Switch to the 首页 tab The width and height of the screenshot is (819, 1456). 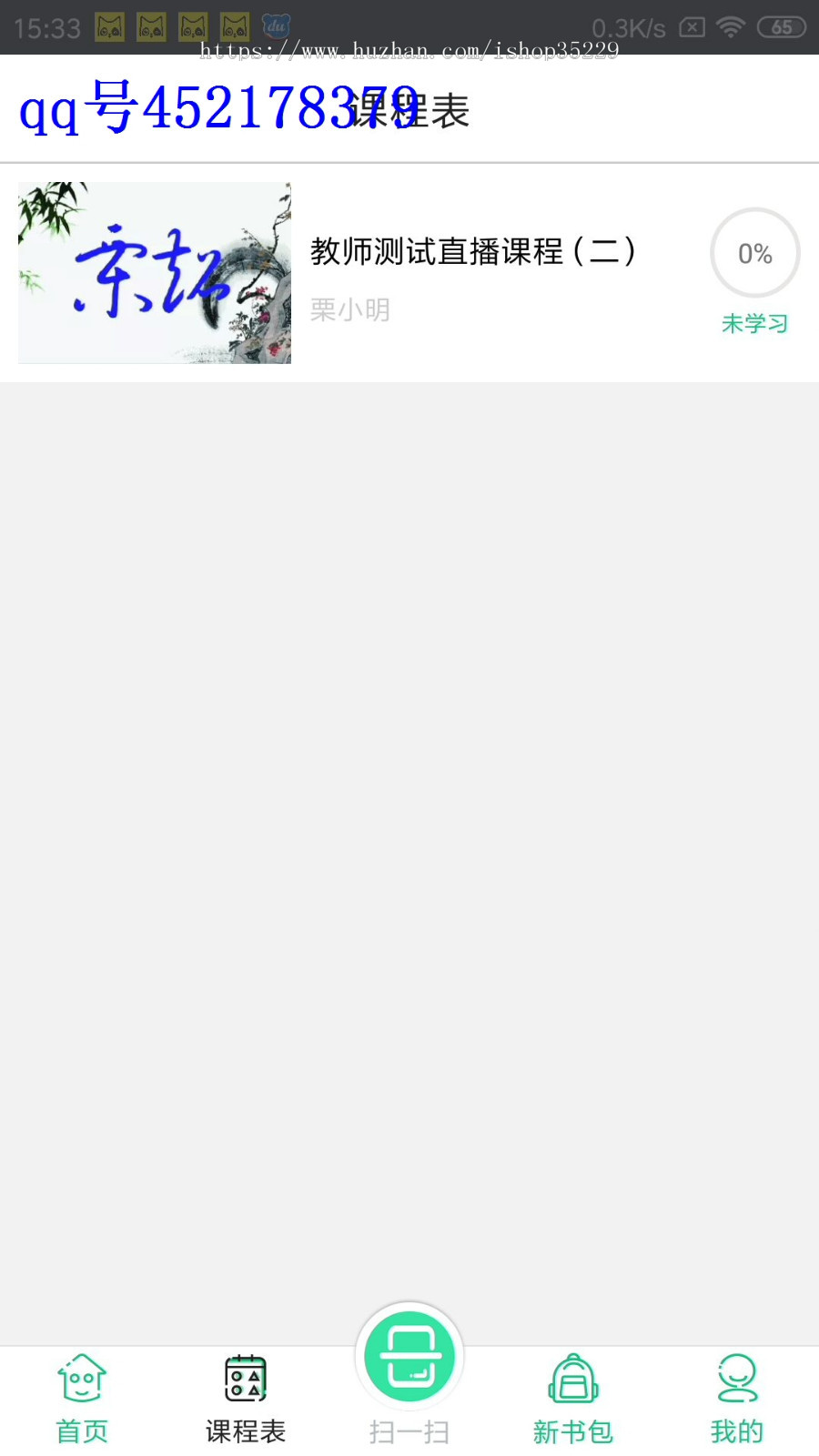pos(82,1399)
